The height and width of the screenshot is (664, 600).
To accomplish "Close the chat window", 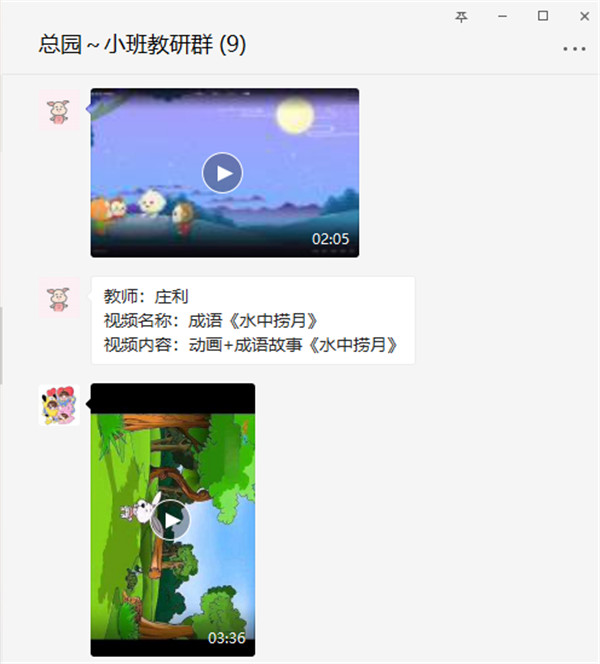I will point(583,16).
